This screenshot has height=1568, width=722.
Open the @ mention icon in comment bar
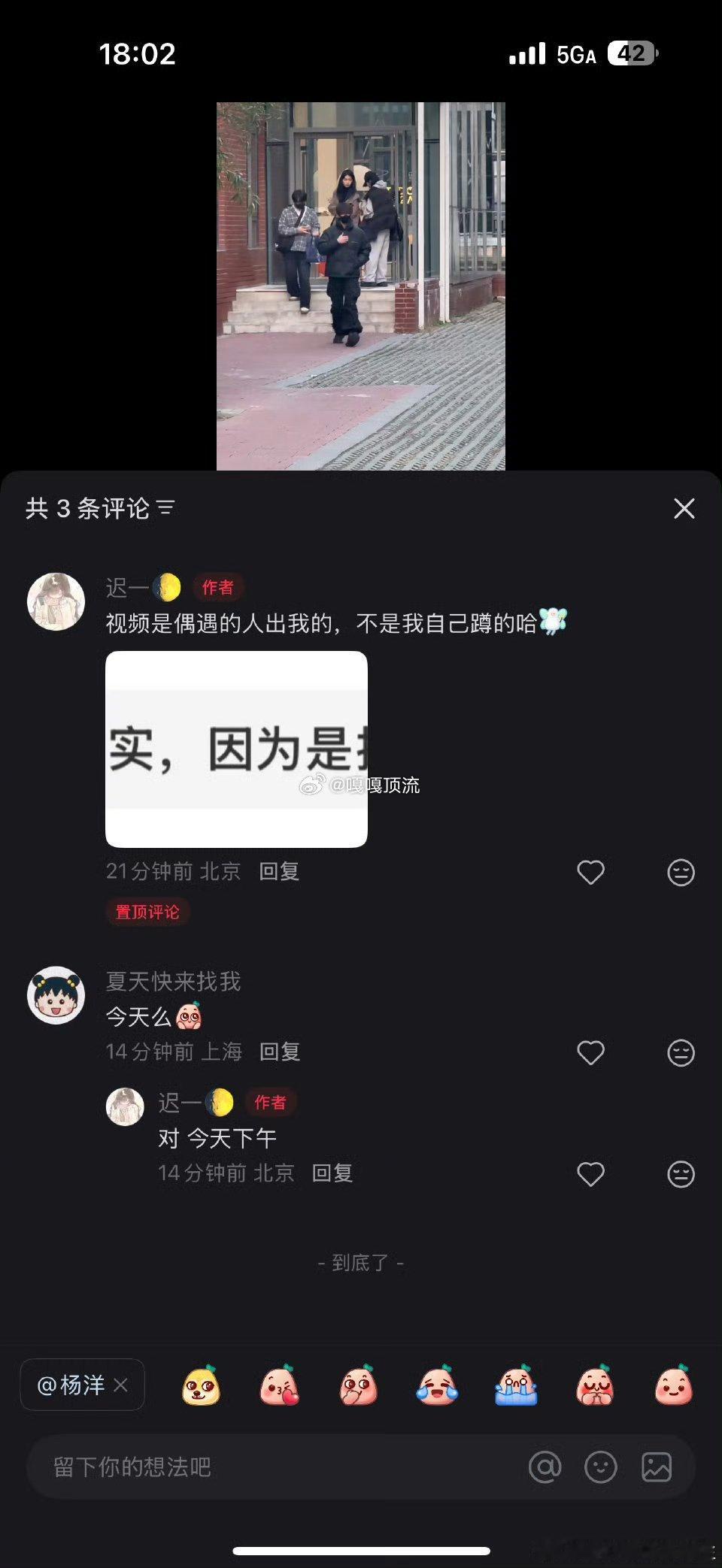(x=545, y=1467)
